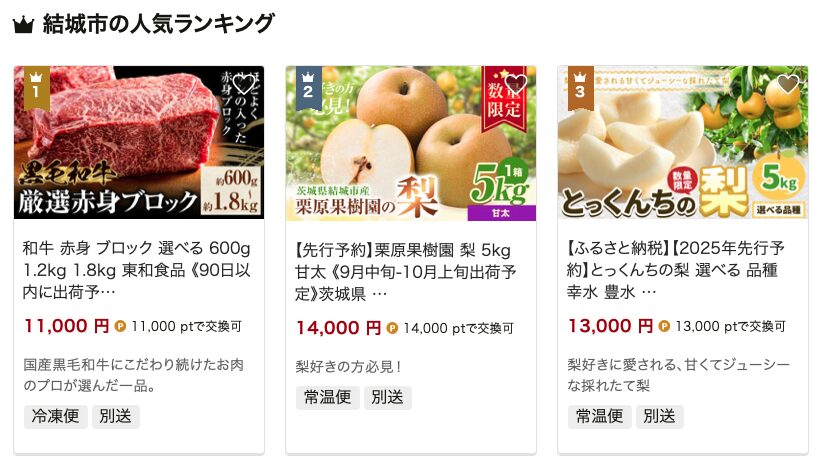
Task: Add 栗原果樹園 梨 to favorites
Action: click(x=515, y=85)
